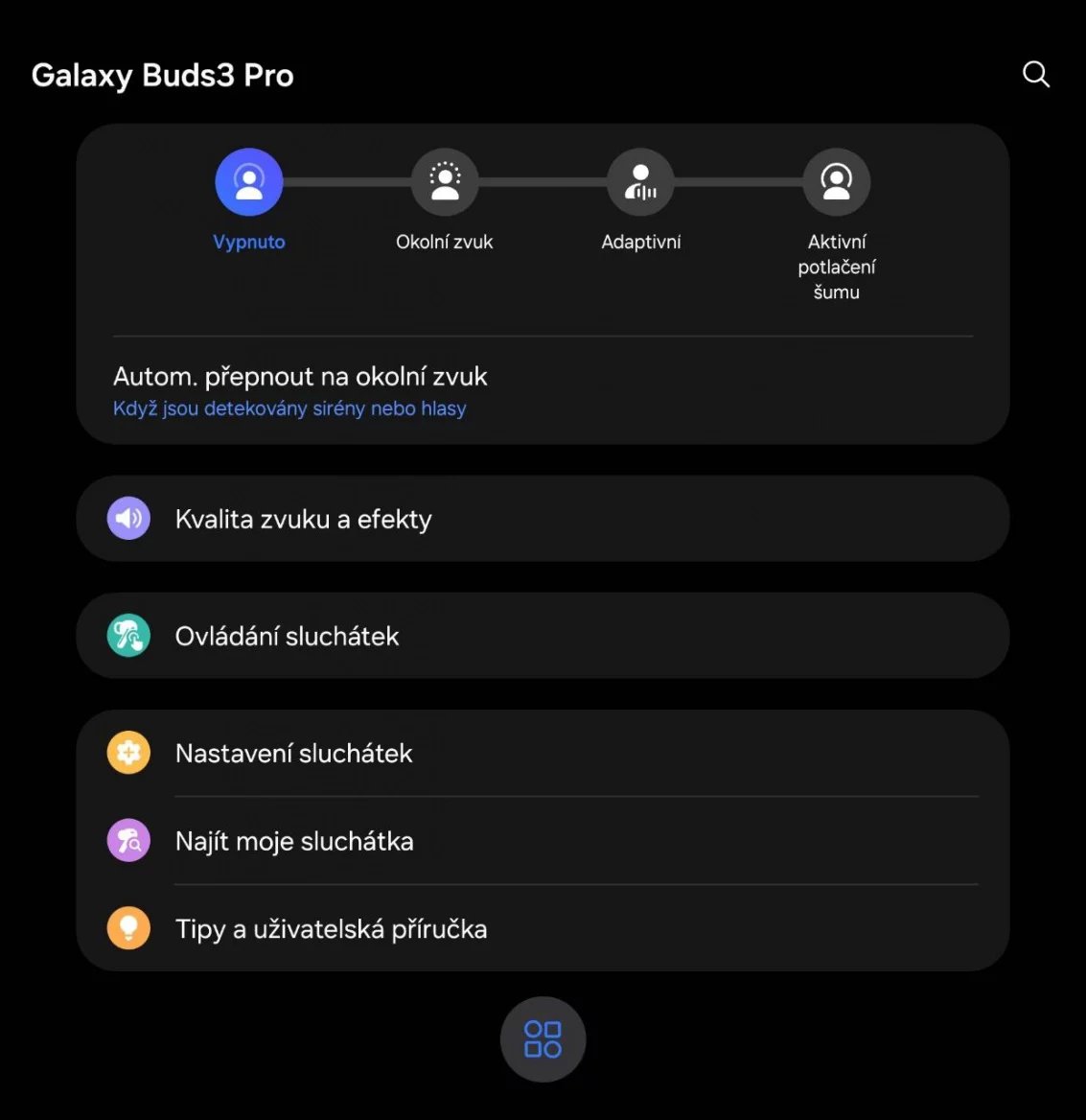The height and width of the screenshot is (1120, 1086).
Task: Open Ovládání sluchátek settings
Action: pyautogui.click(x=542, y=636)
